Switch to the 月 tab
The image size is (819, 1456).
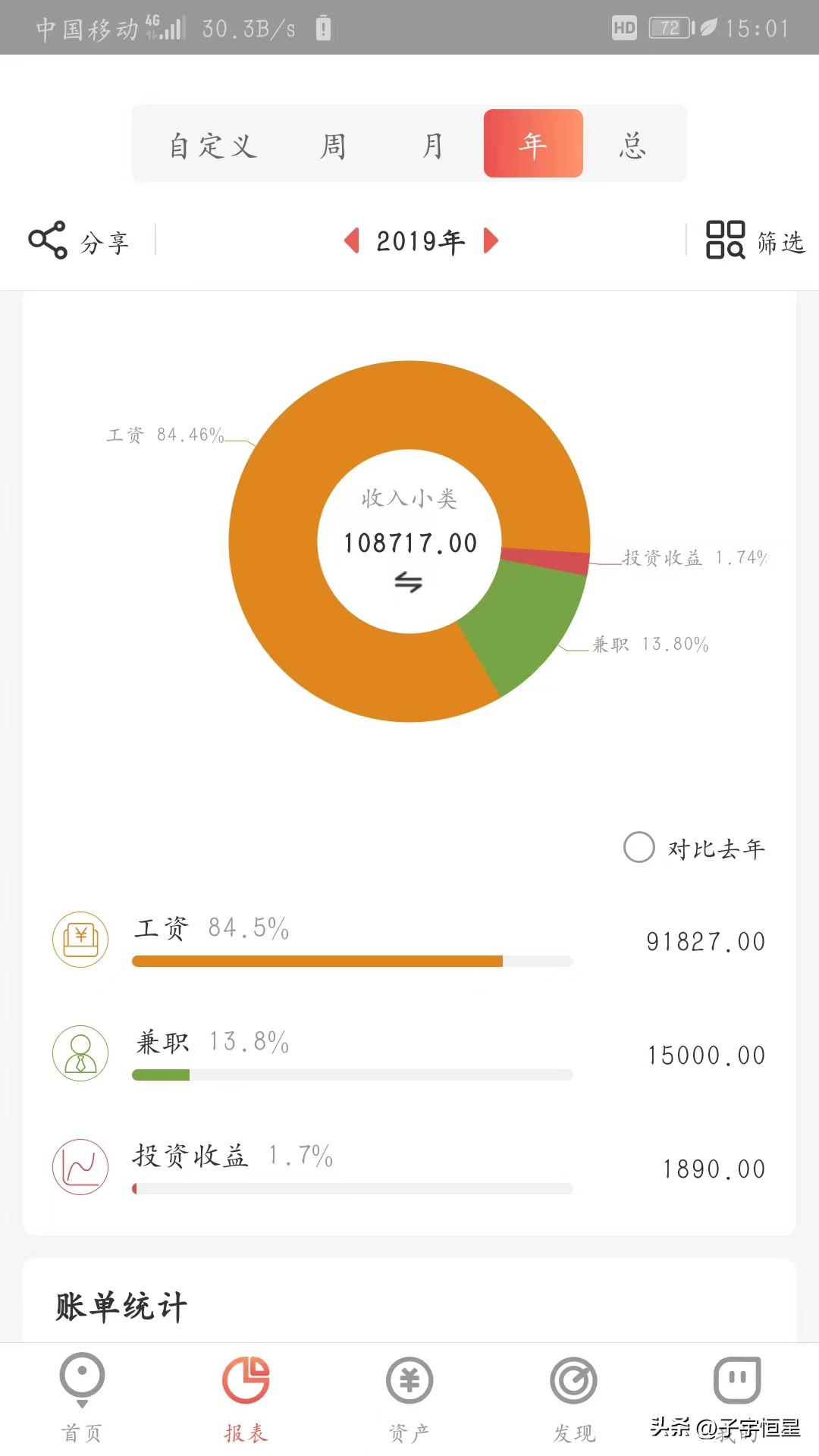pyautogui.click(x=430, y=144)
